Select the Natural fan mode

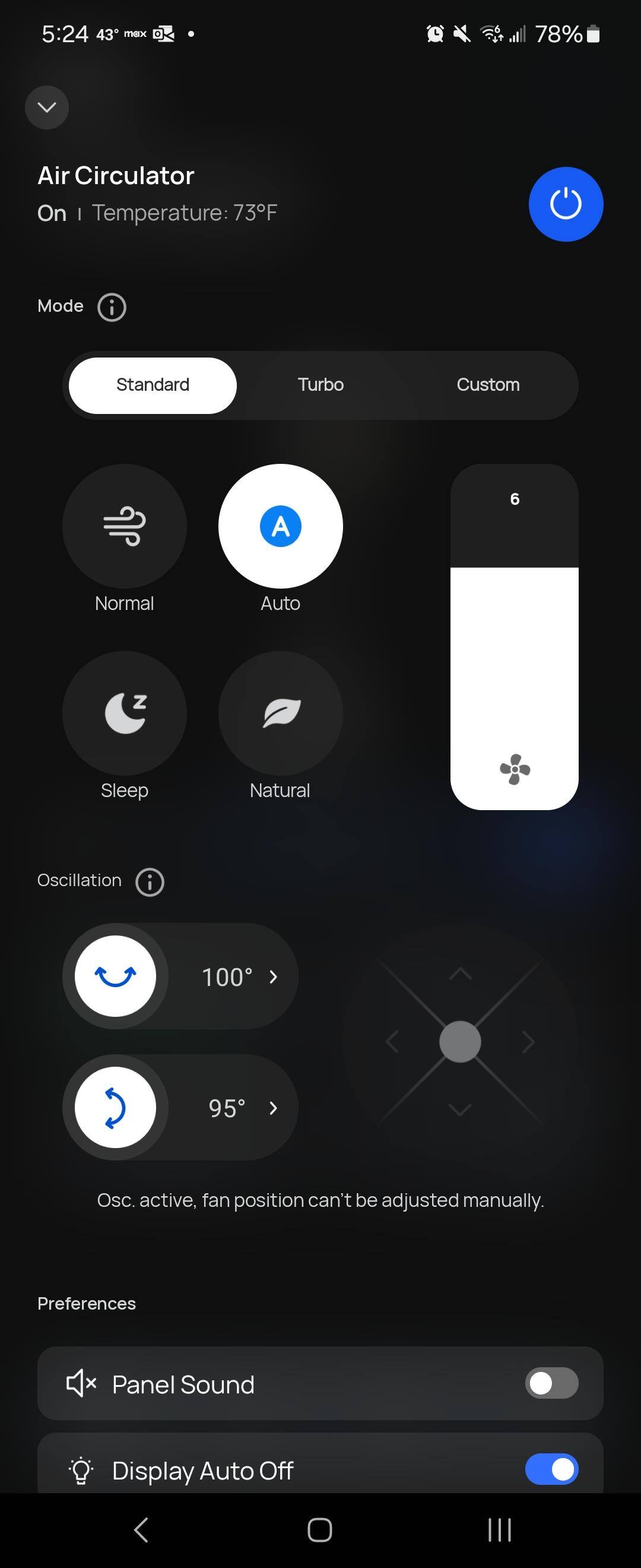click(280, 713)
